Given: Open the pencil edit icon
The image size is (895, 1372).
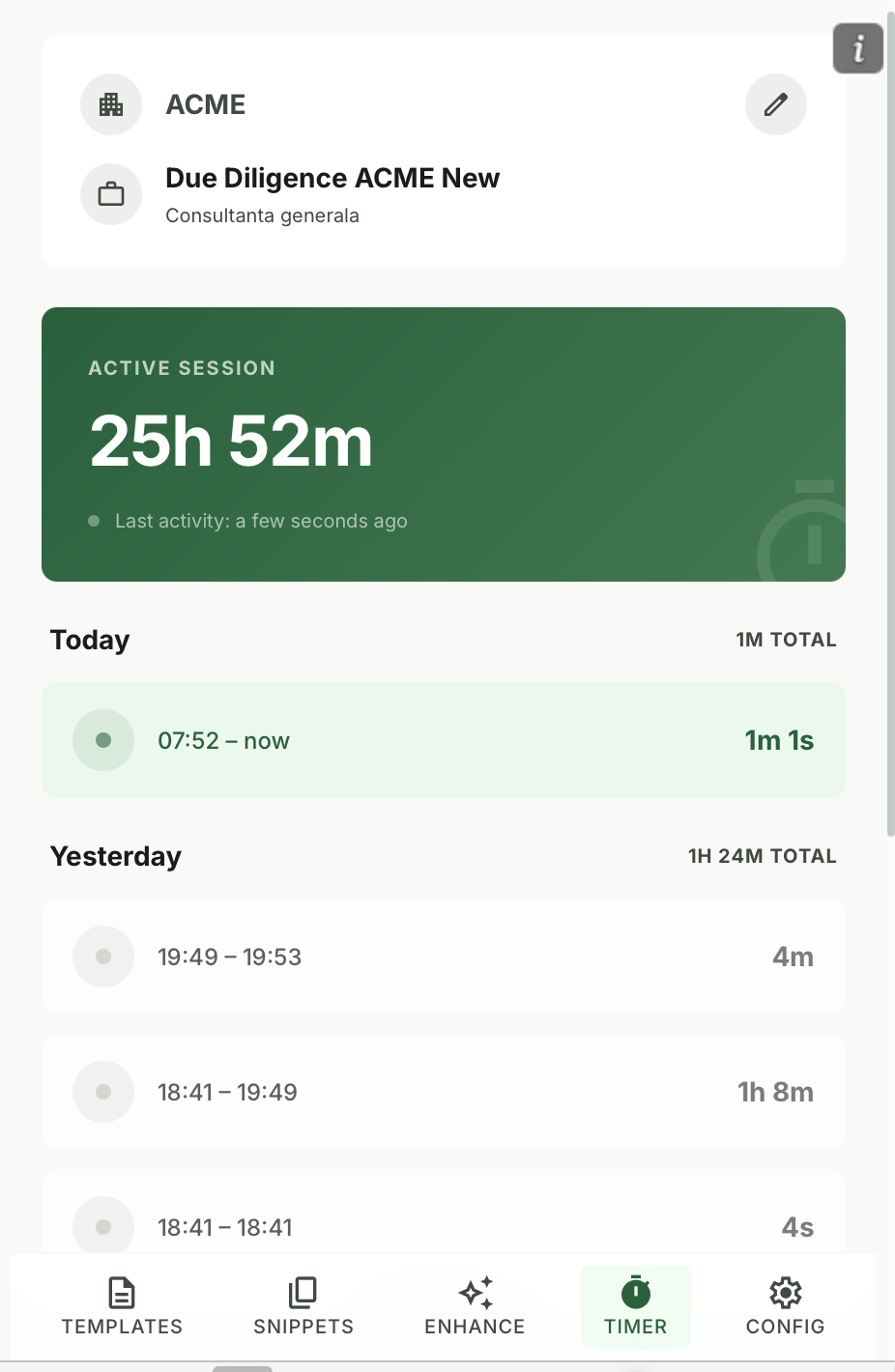Looking at the screenshot, I should coord(776,104).
